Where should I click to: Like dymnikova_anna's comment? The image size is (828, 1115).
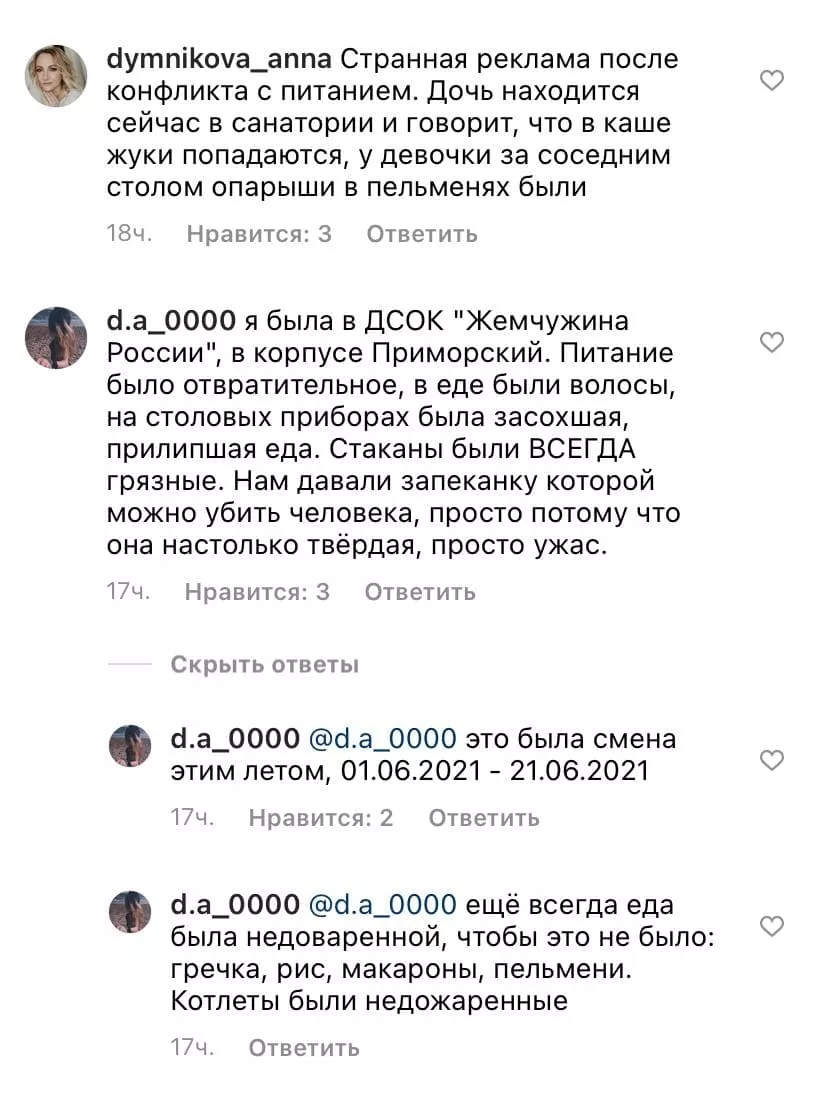(x=772, y=81)
